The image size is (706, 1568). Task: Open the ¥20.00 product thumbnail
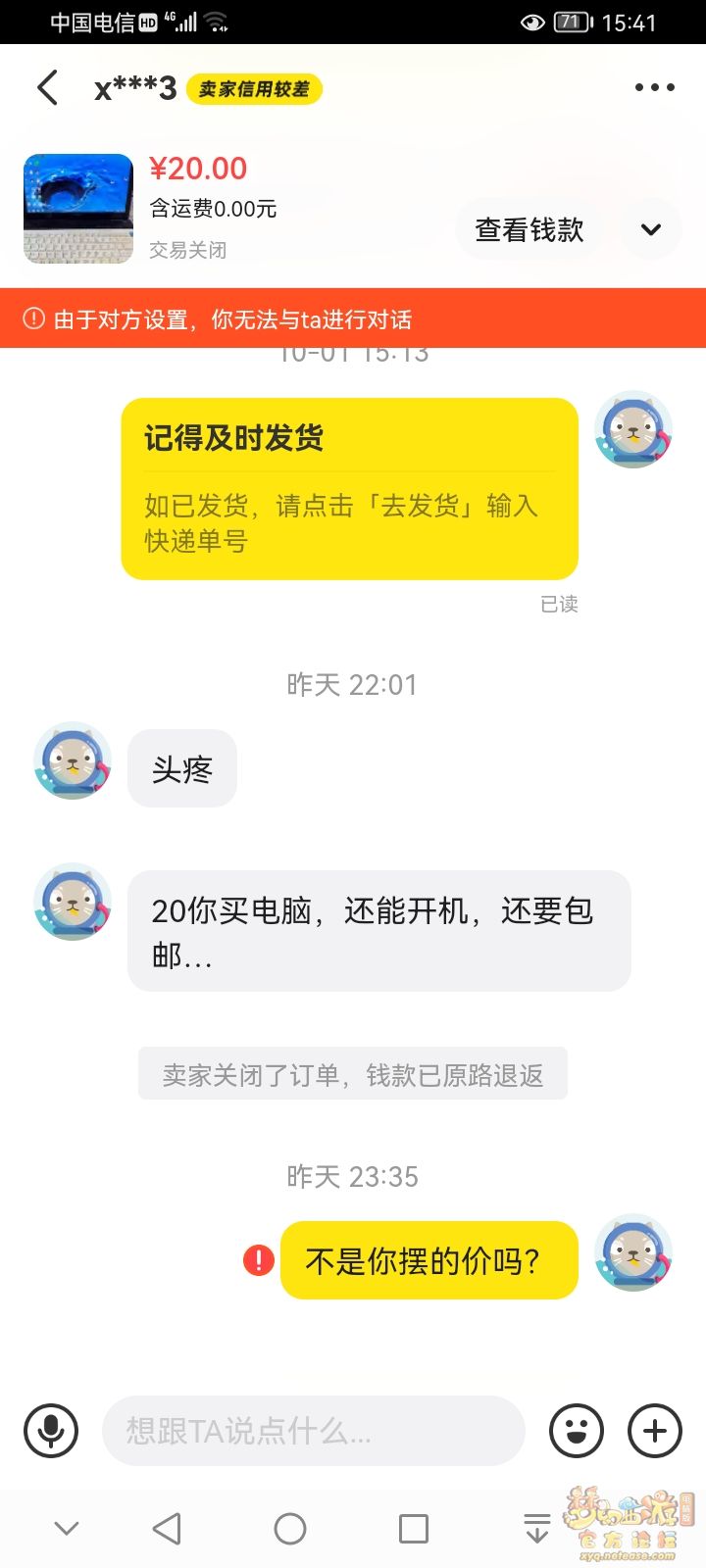78,208
